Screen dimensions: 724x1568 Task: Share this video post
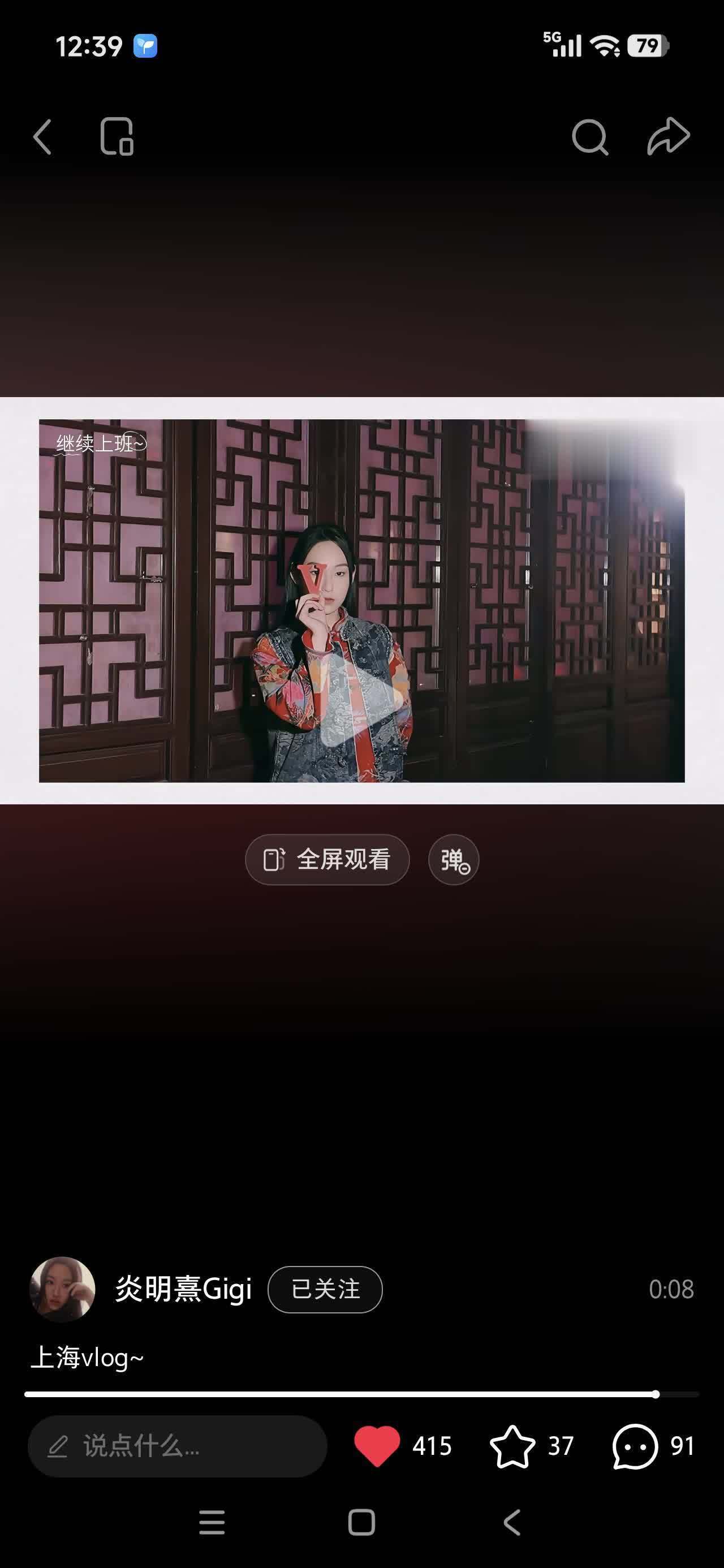coord(668,136)
